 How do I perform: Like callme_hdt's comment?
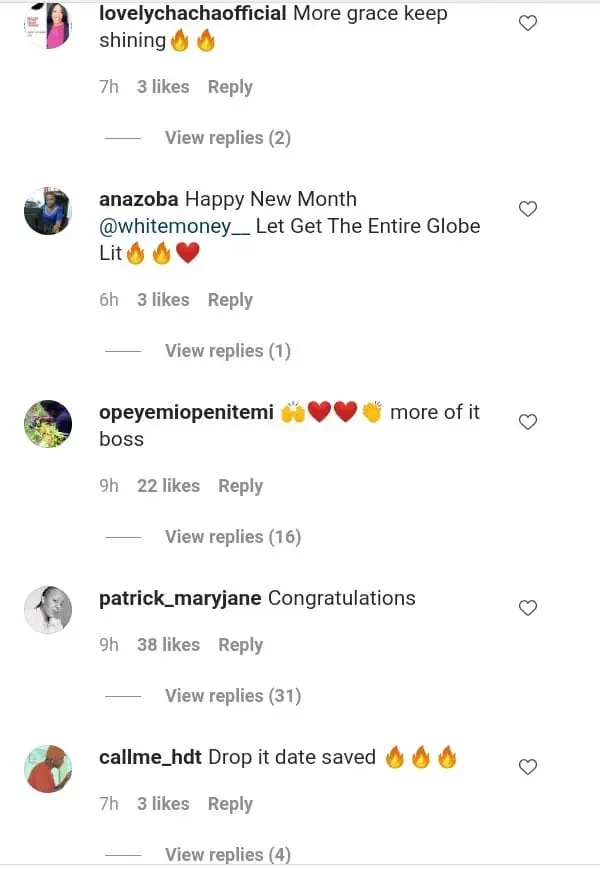tap(528, 767)
